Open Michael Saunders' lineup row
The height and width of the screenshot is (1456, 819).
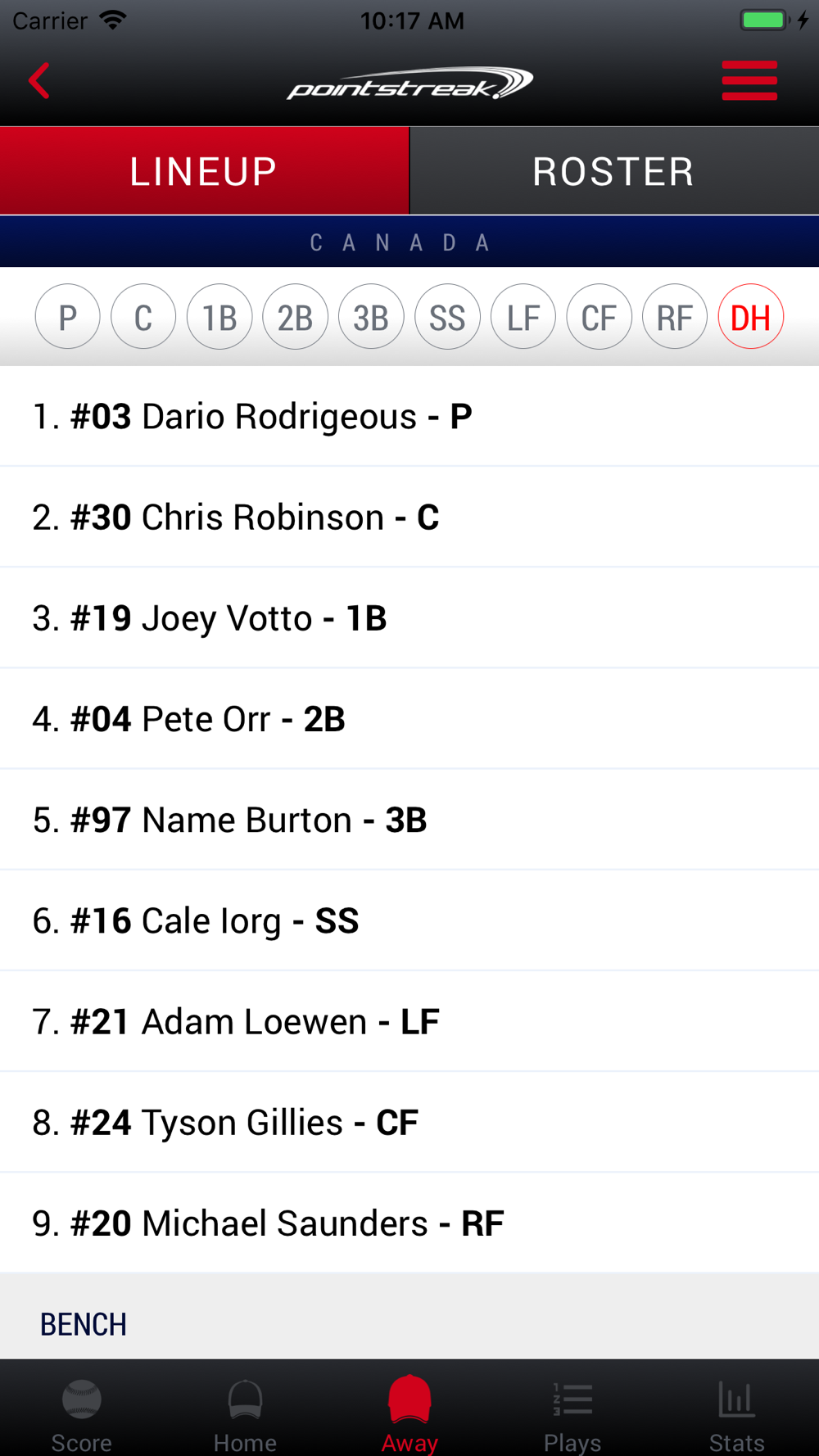point(409,1223)
